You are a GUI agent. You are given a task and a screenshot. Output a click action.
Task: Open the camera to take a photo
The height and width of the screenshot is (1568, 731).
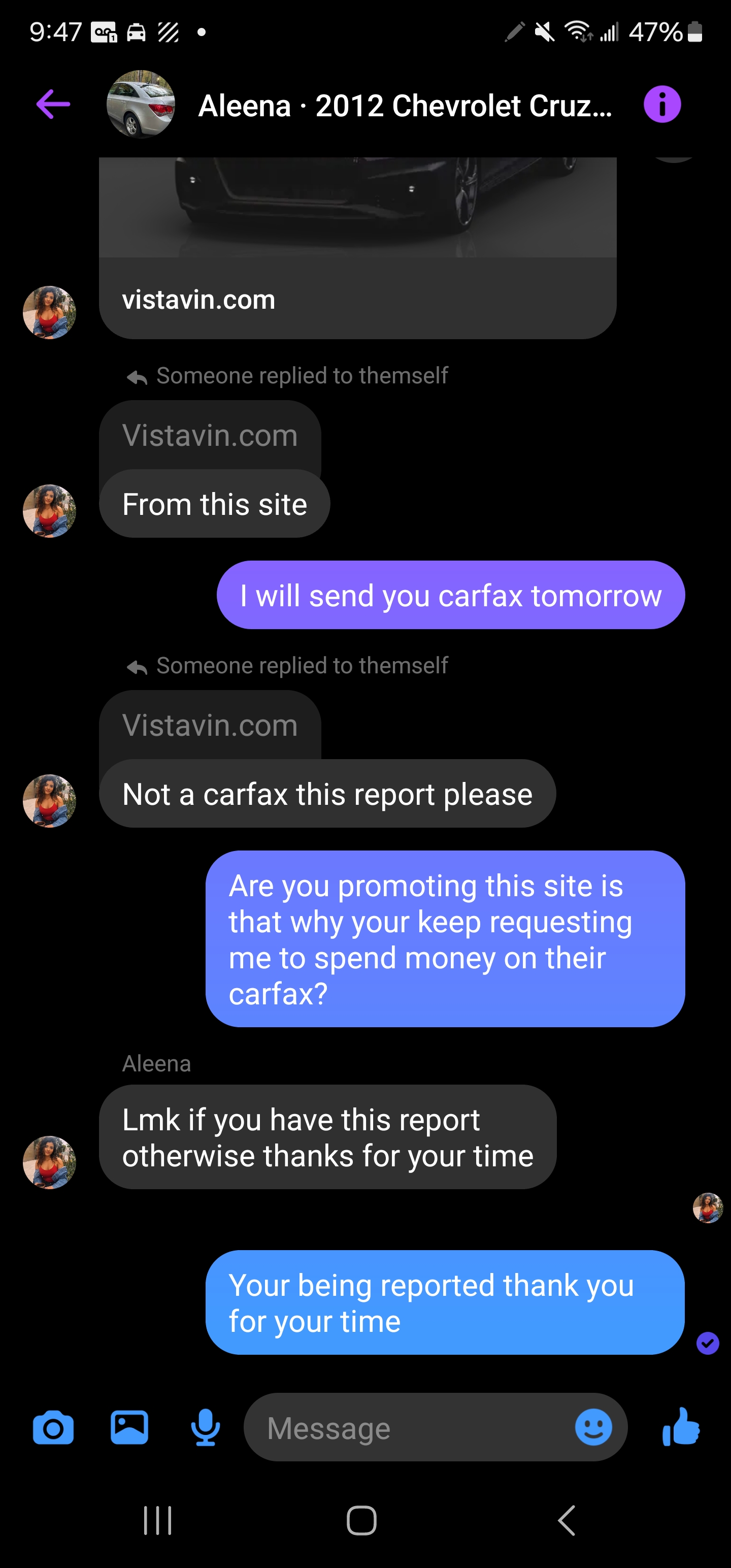coord(54,1427)
